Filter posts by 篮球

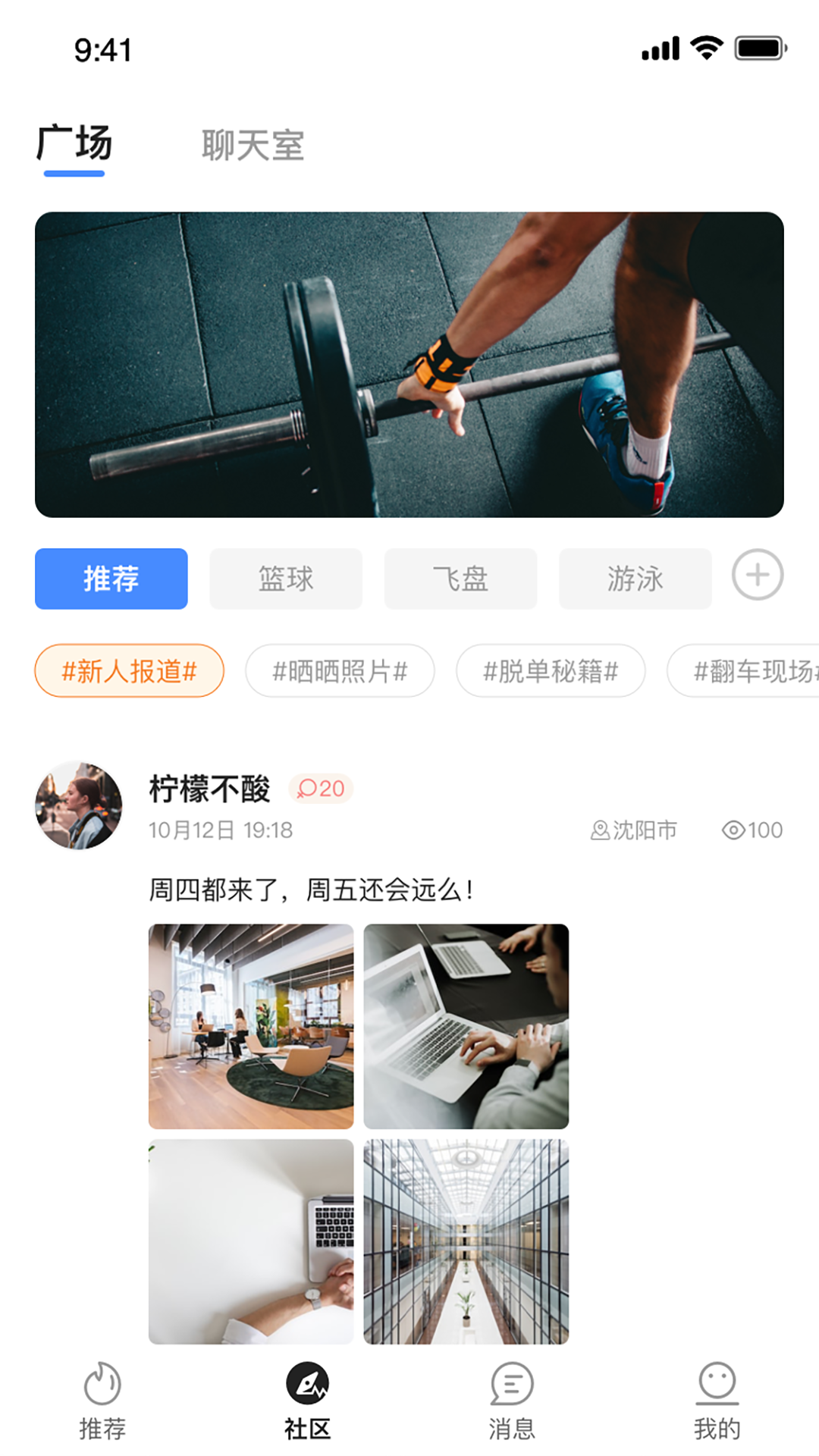[286, 579]
